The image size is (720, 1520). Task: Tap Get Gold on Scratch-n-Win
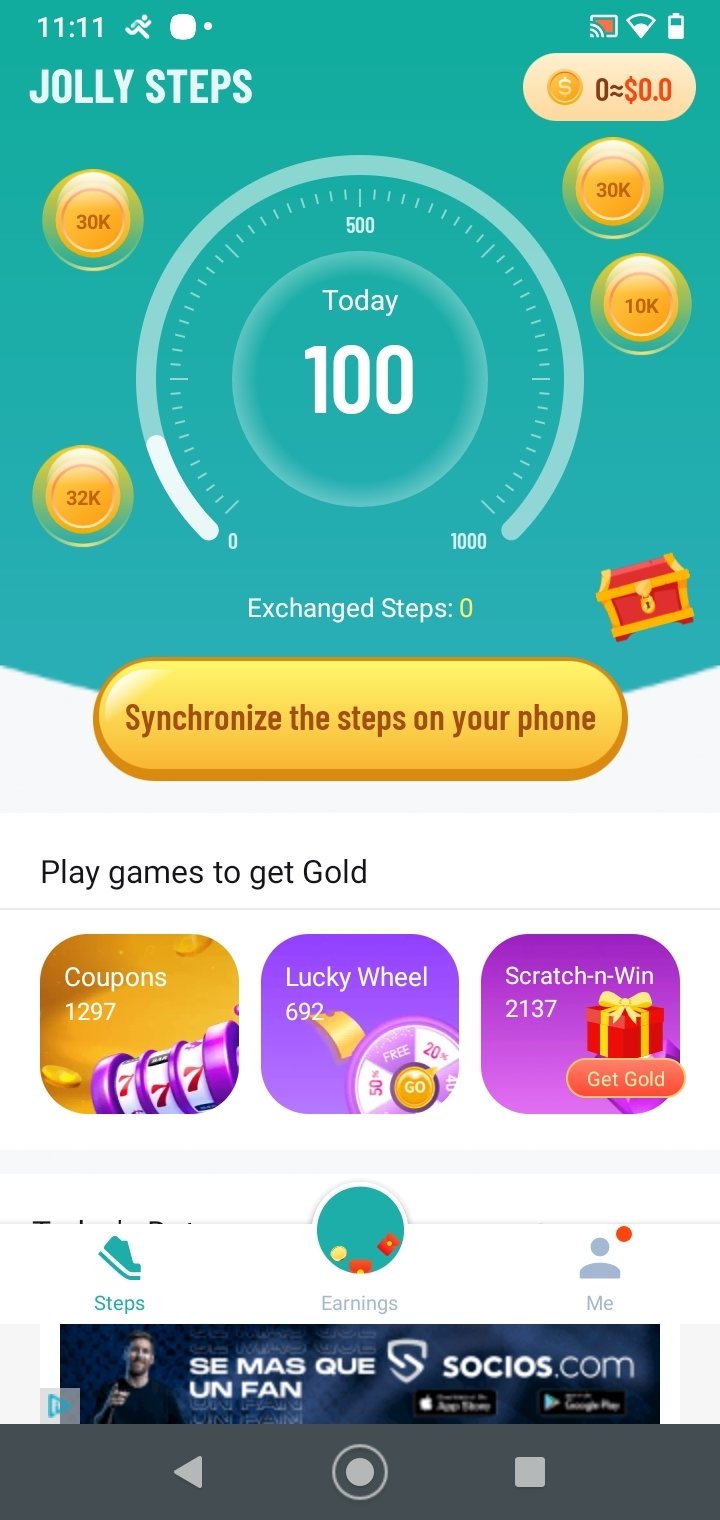(625, 1079)
